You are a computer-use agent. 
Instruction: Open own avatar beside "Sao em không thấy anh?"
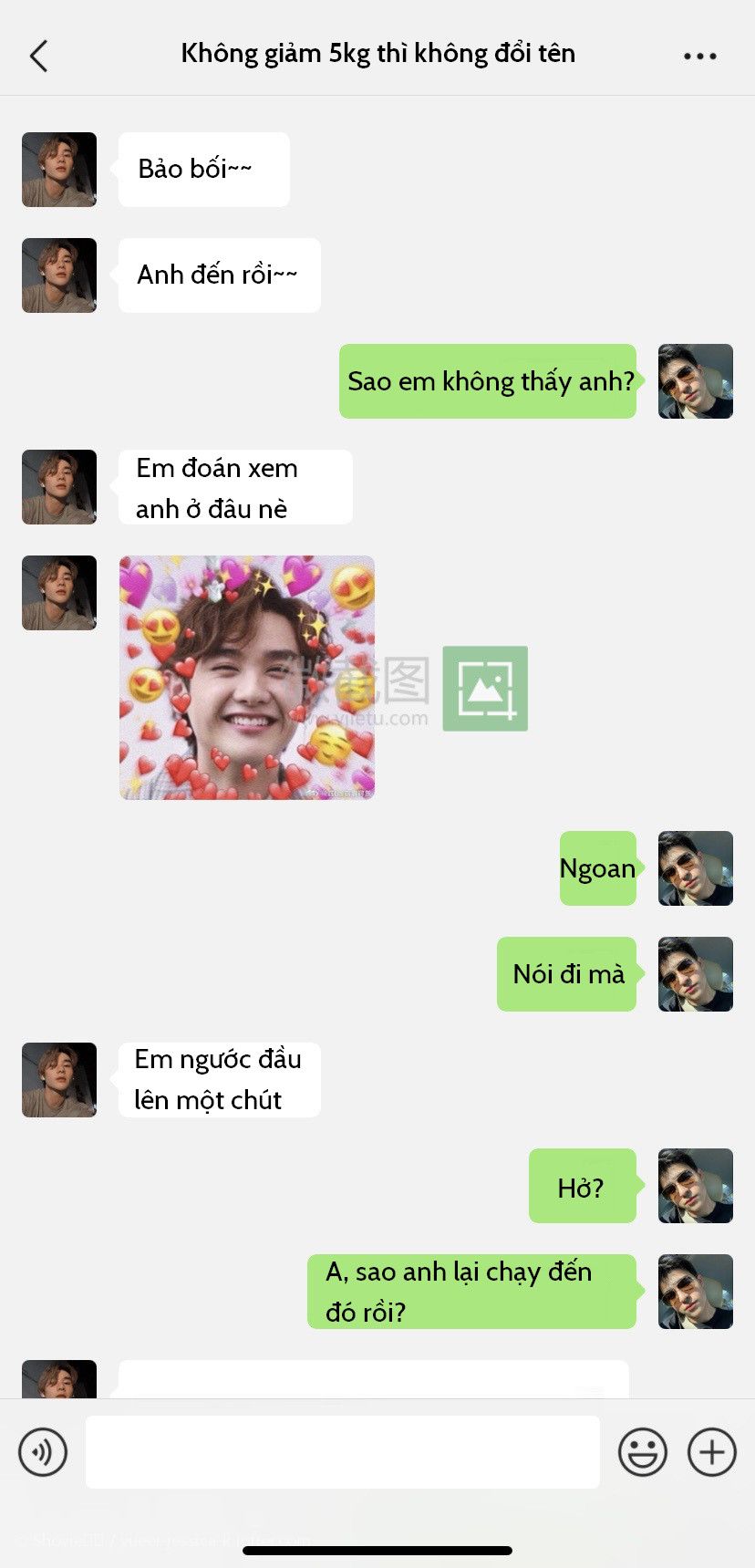click(695, 381)
